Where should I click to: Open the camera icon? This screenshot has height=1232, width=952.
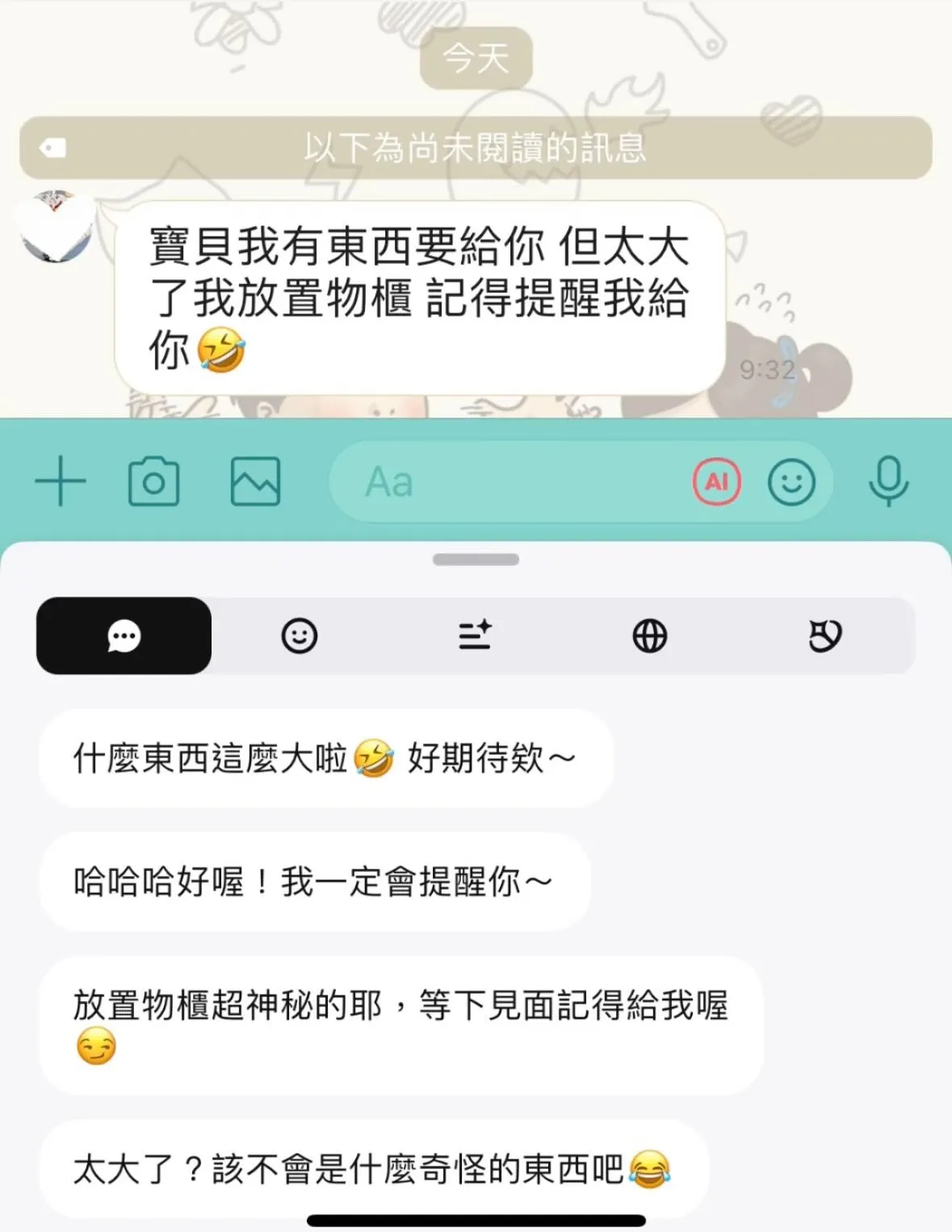(153, 481)
